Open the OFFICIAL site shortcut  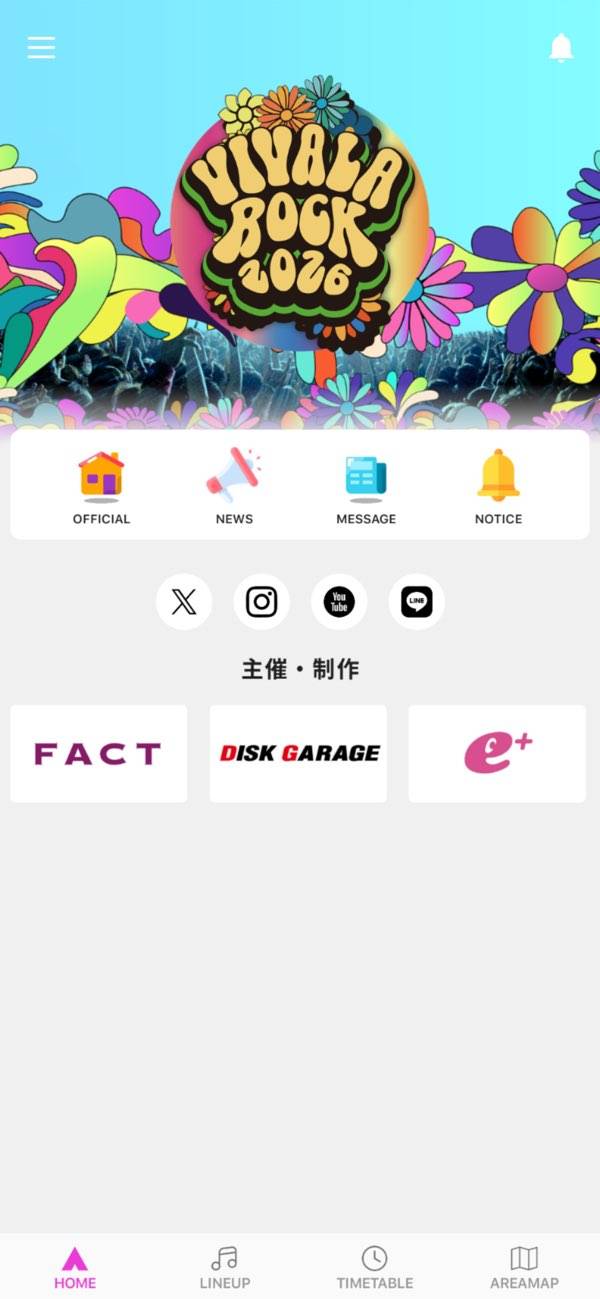click(x=101, y=487)
